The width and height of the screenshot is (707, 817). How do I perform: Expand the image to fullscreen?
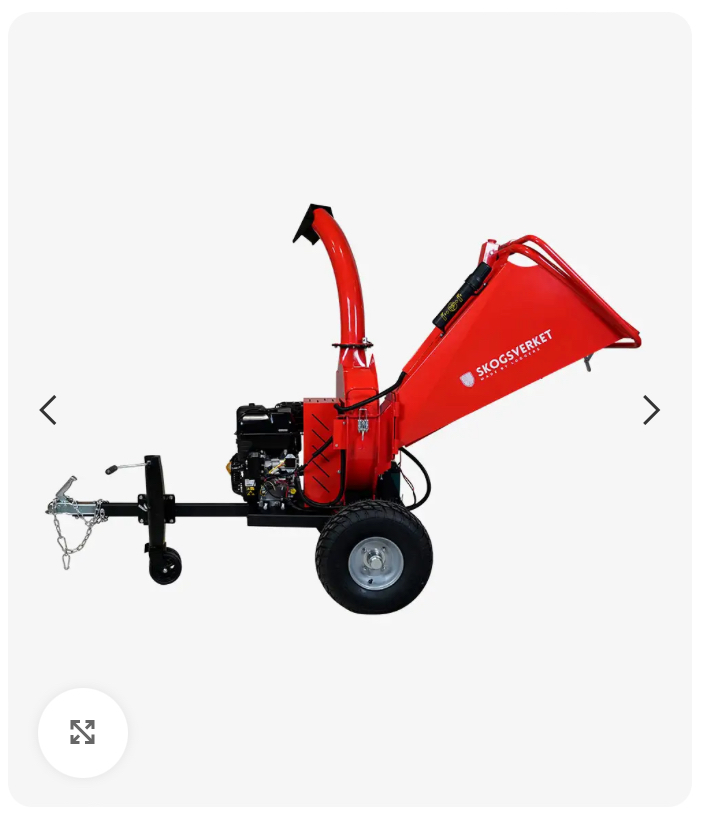click(83, 732)
